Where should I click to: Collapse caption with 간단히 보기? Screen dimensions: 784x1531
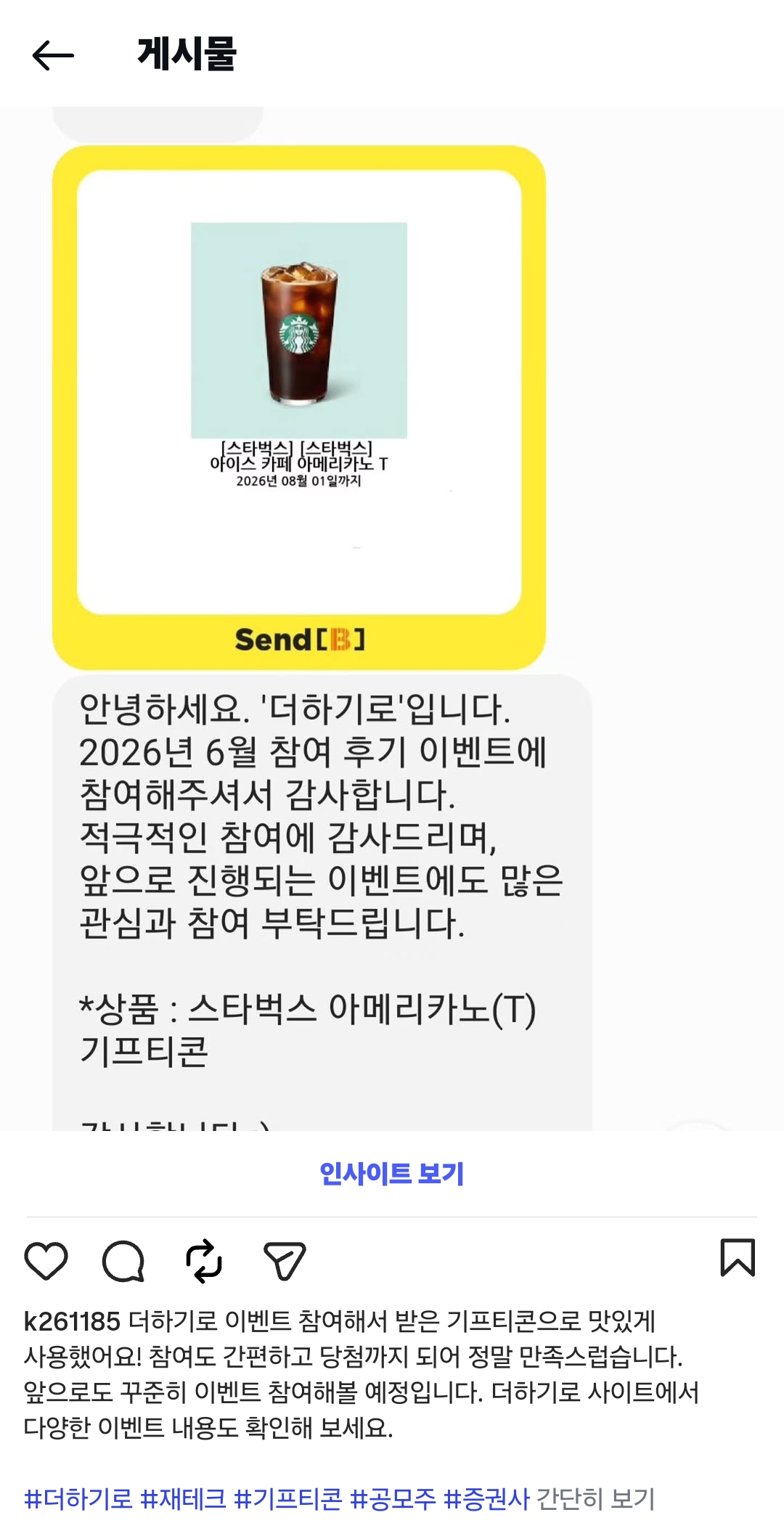point(596,1499)
